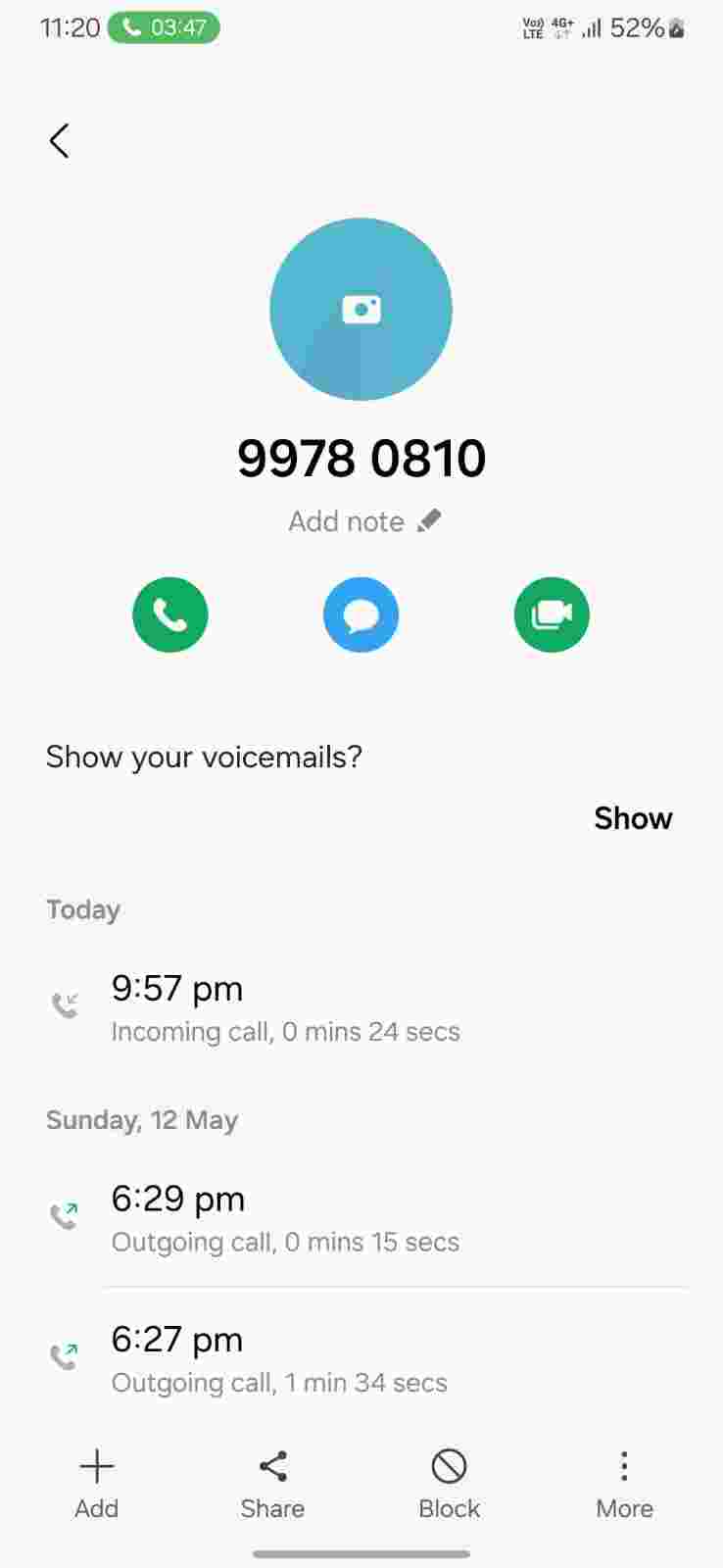Block this number
Viewport: 723px width, 1568px height.
[449, 1485]
